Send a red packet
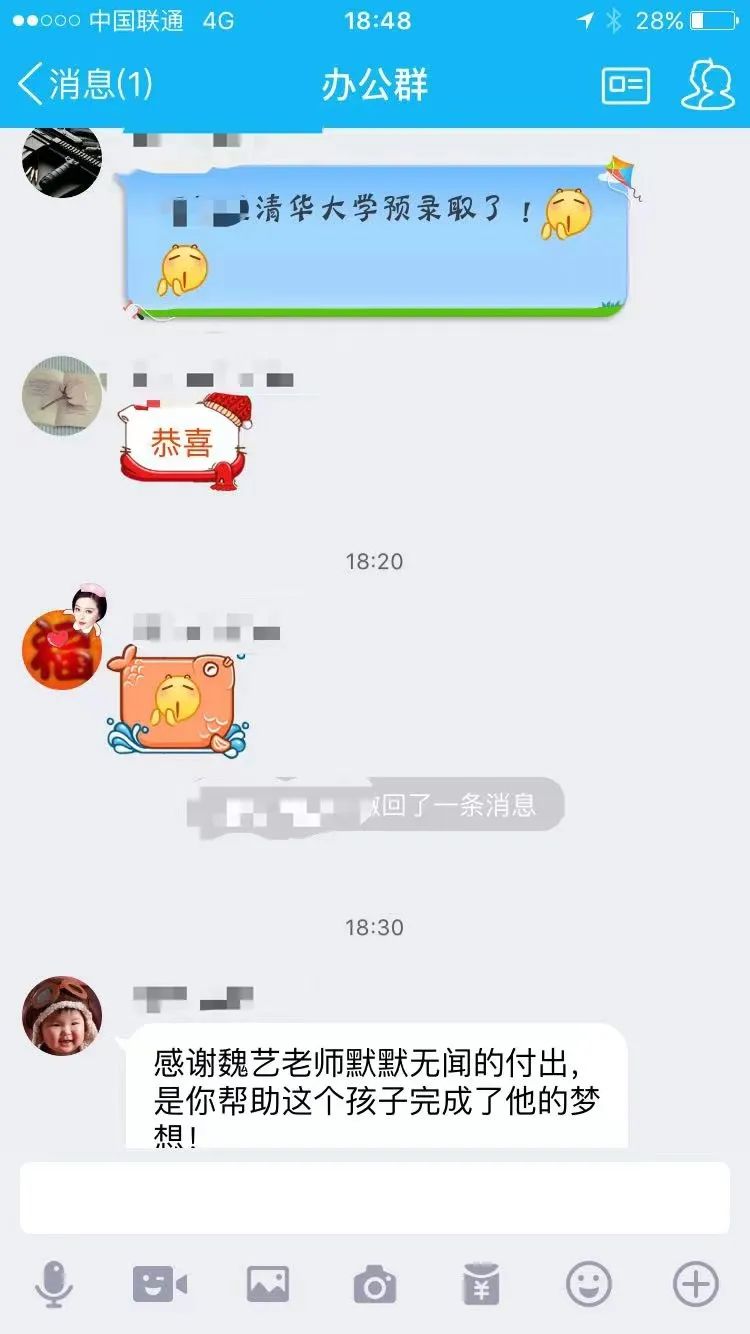 (481, 1283)
